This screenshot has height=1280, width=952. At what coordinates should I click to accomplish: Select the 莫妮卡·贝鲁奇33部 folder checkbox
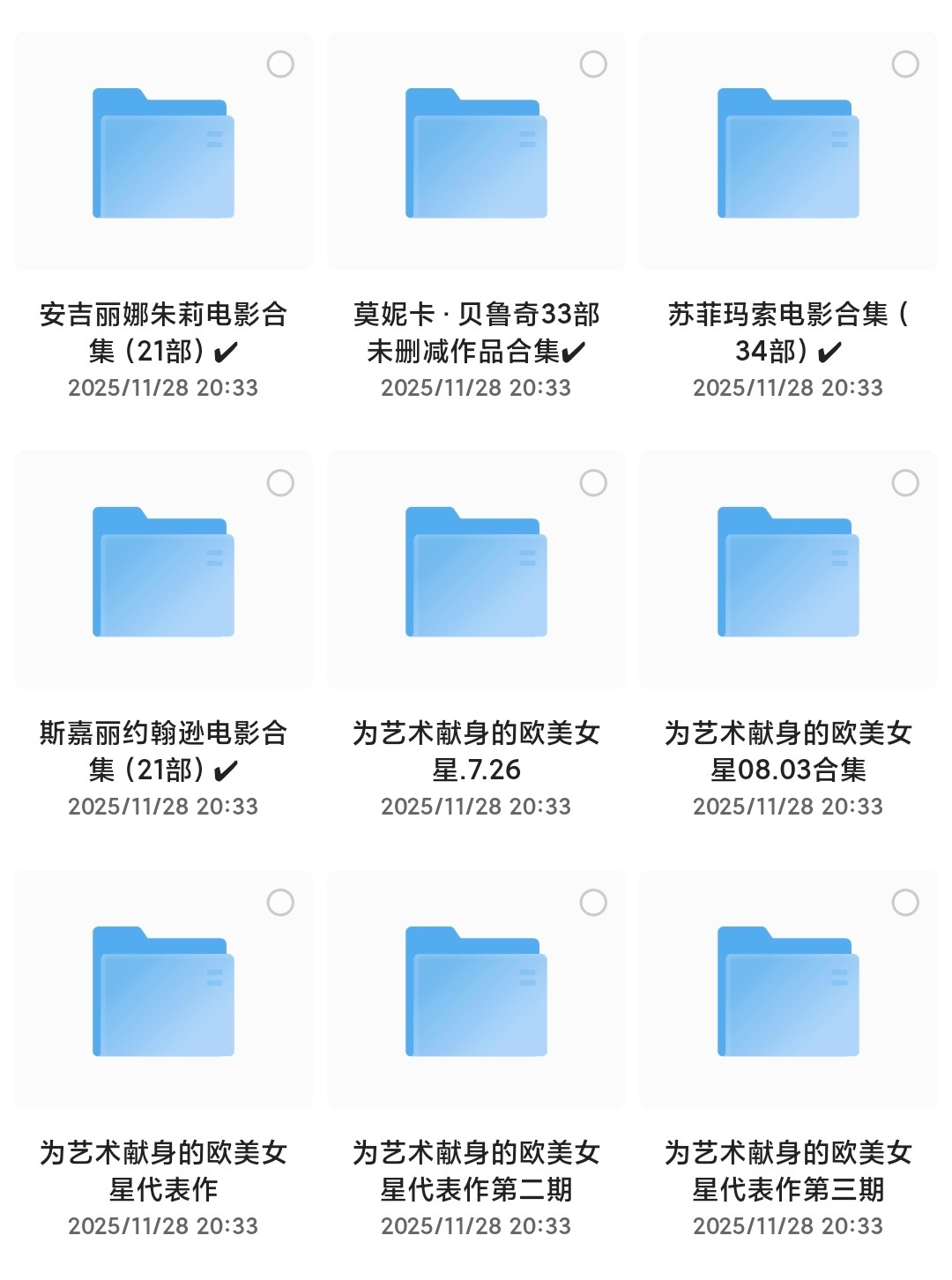[593, 64]
